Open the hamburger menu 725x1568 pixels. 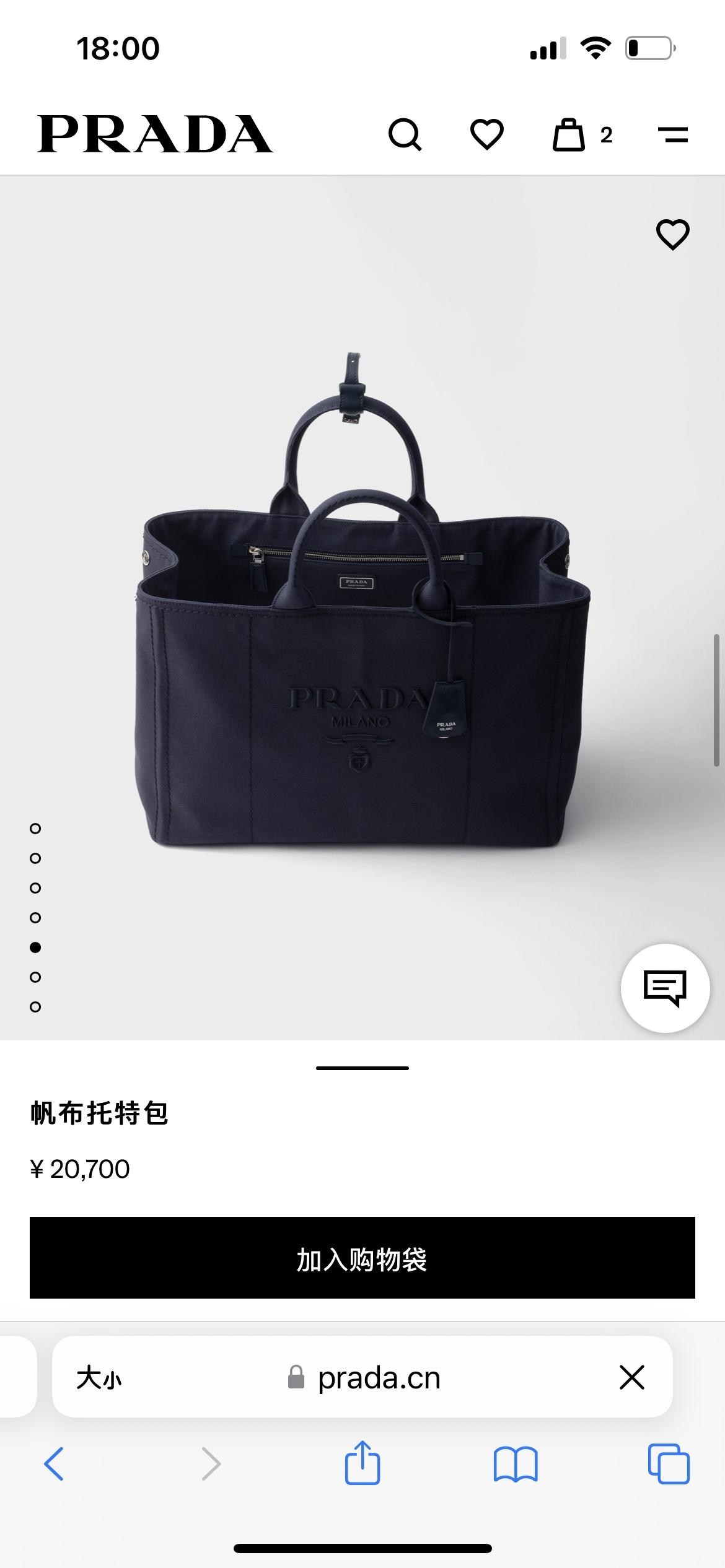coord(672,134)
